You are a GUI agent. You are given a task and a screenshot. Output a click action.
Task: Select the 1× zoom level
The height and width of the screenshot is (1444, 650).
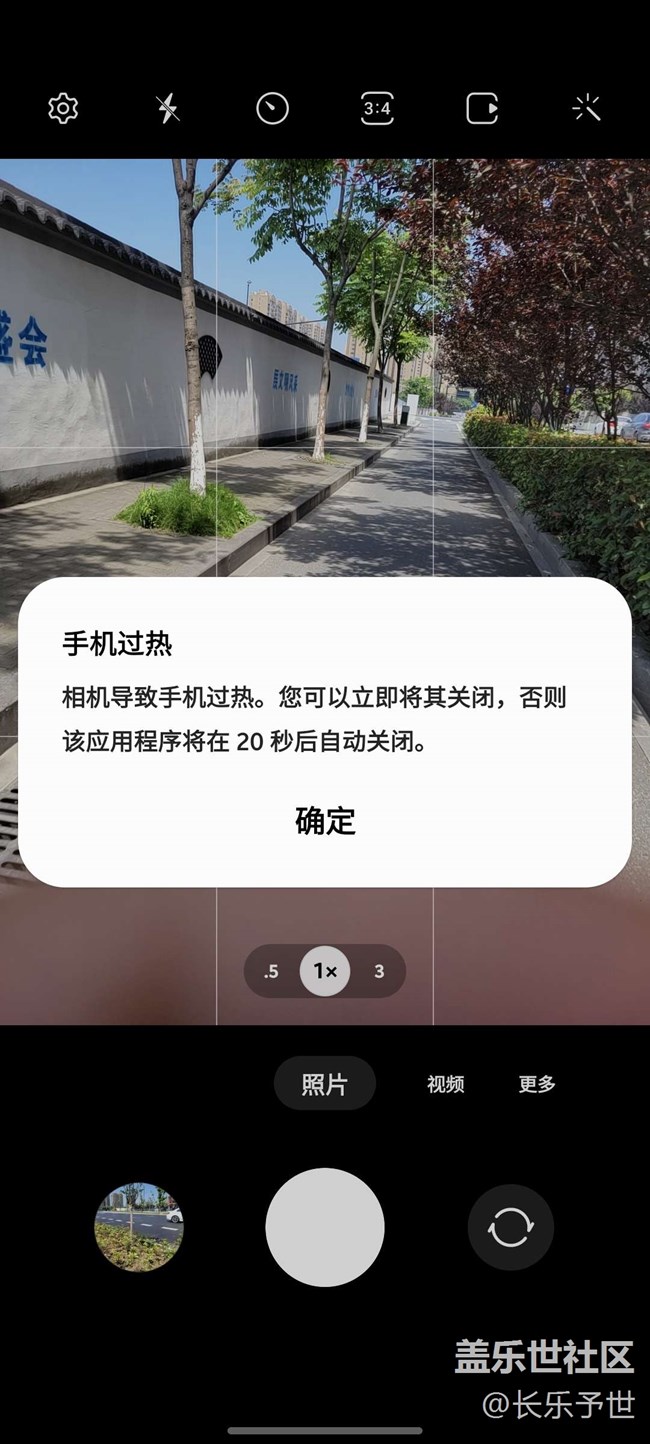(325, 971)
